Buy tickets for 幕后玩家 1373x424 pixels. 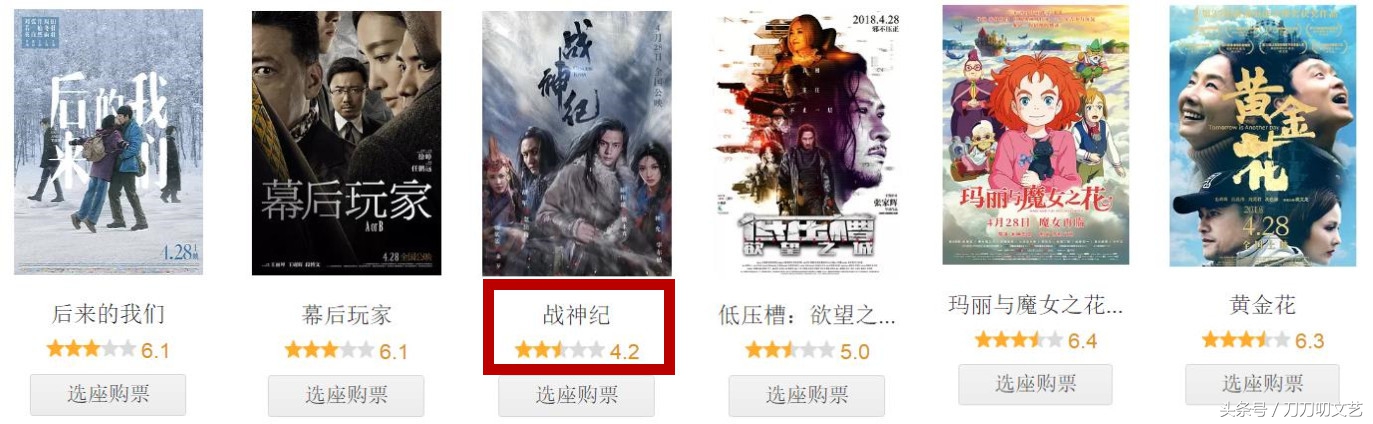point(346,396)
